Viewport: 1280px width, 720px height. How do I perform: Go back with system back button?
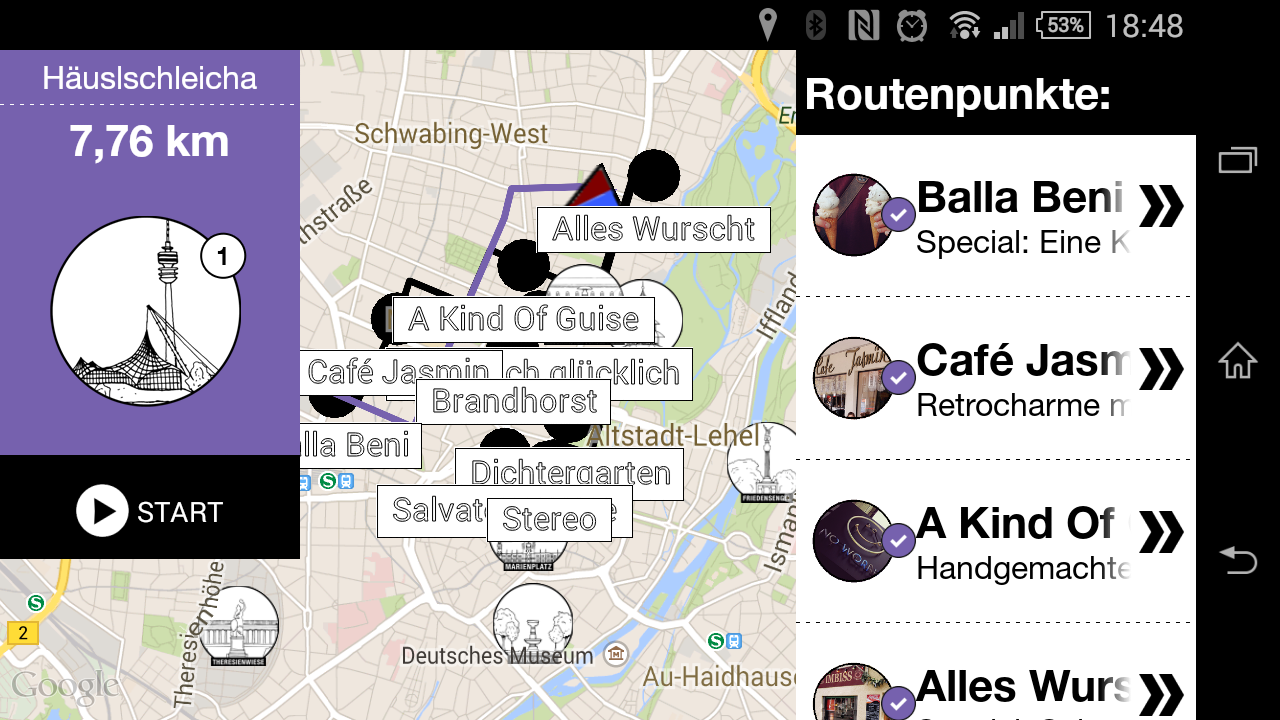click(1237, 561)
